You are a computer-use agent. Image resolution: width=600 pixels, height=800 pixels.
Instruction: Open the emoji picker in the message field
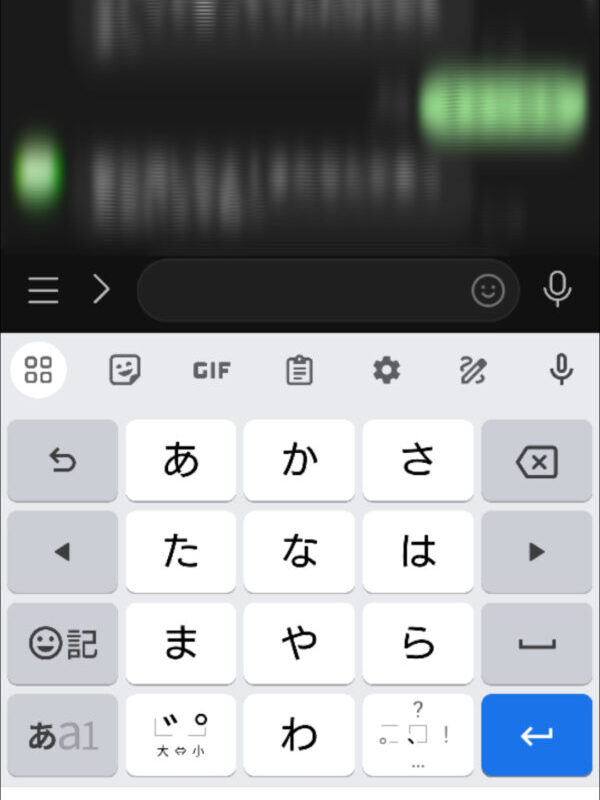click(x=488, y=291)
